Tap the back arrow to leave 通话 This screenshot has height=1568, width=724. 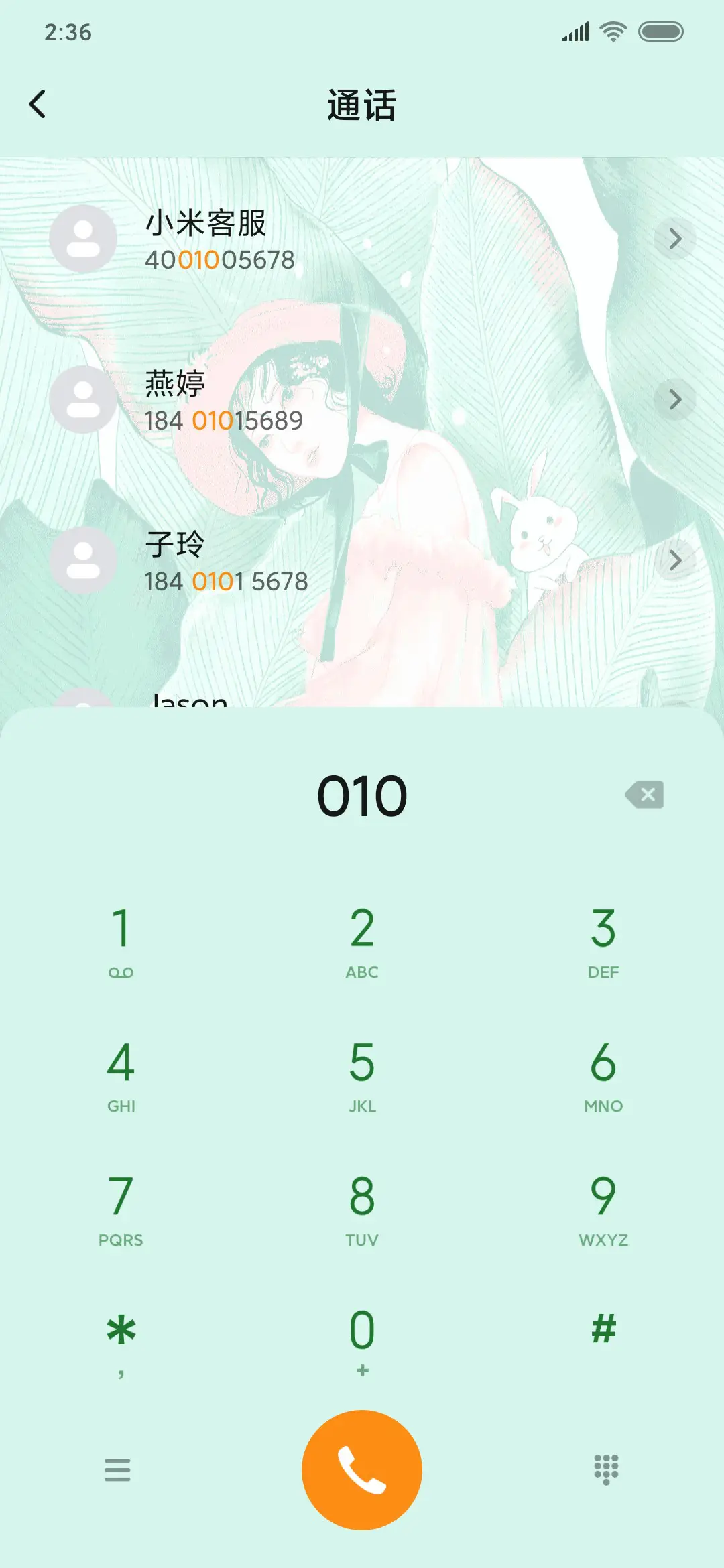pyautogui.click(x=38, y=104)
